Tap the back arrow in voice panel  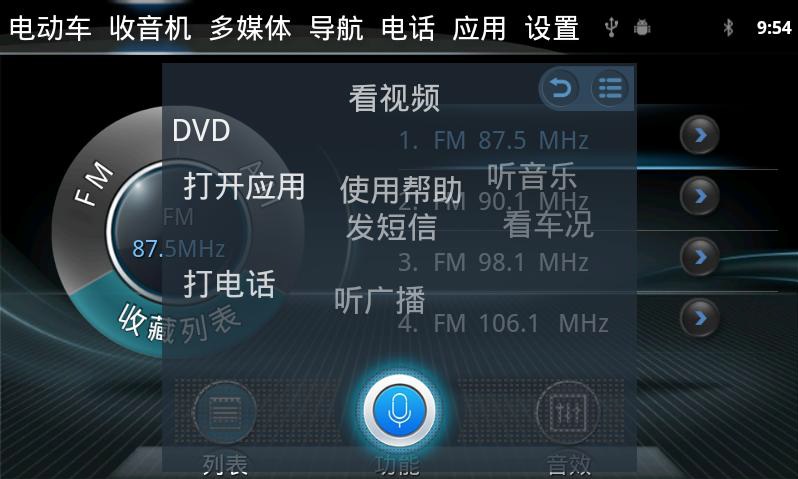pyautogui.click(x=560, y=89)
